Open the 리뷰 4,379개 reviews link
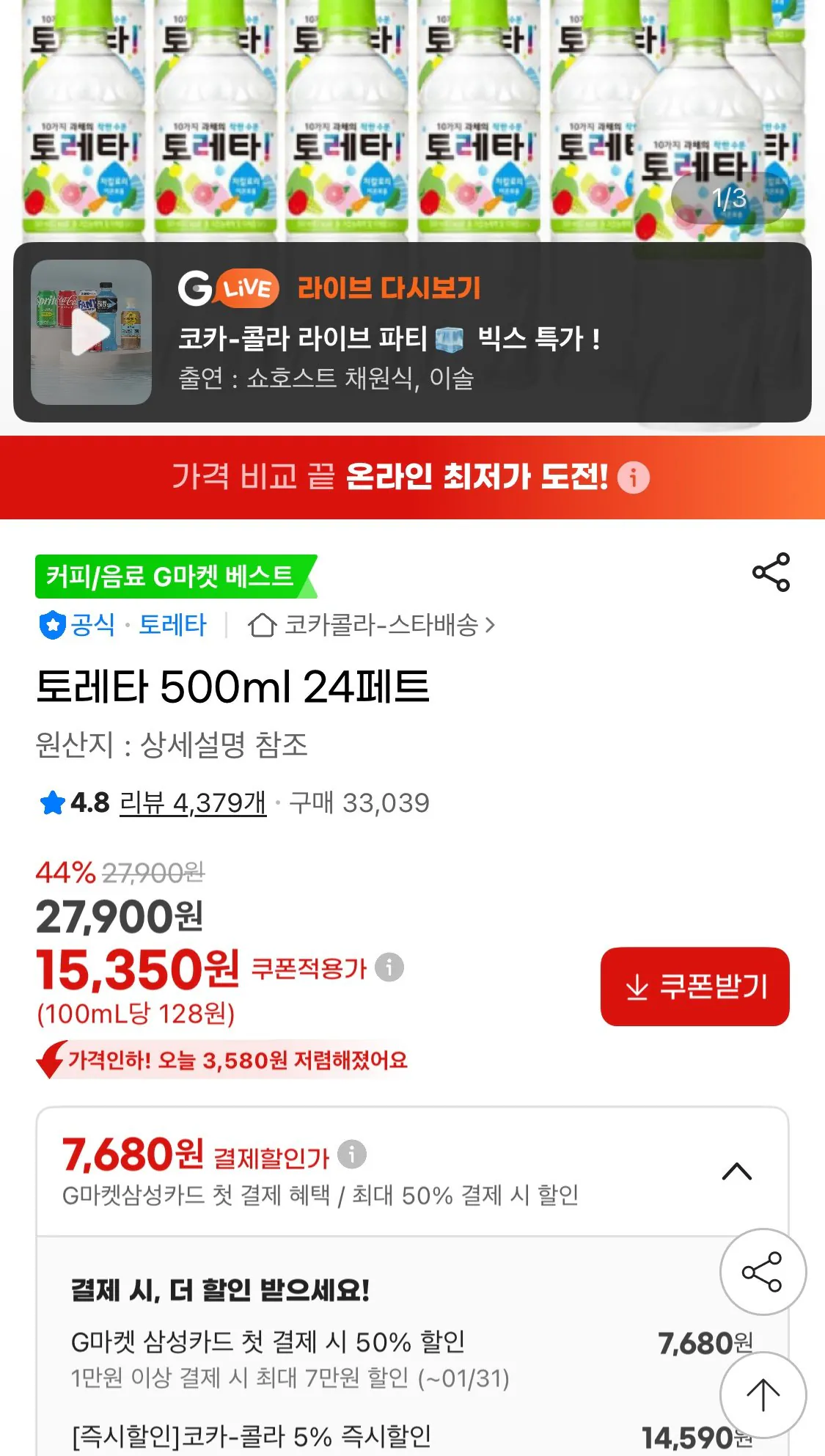Screen dimensions: 825x1456 191,803
